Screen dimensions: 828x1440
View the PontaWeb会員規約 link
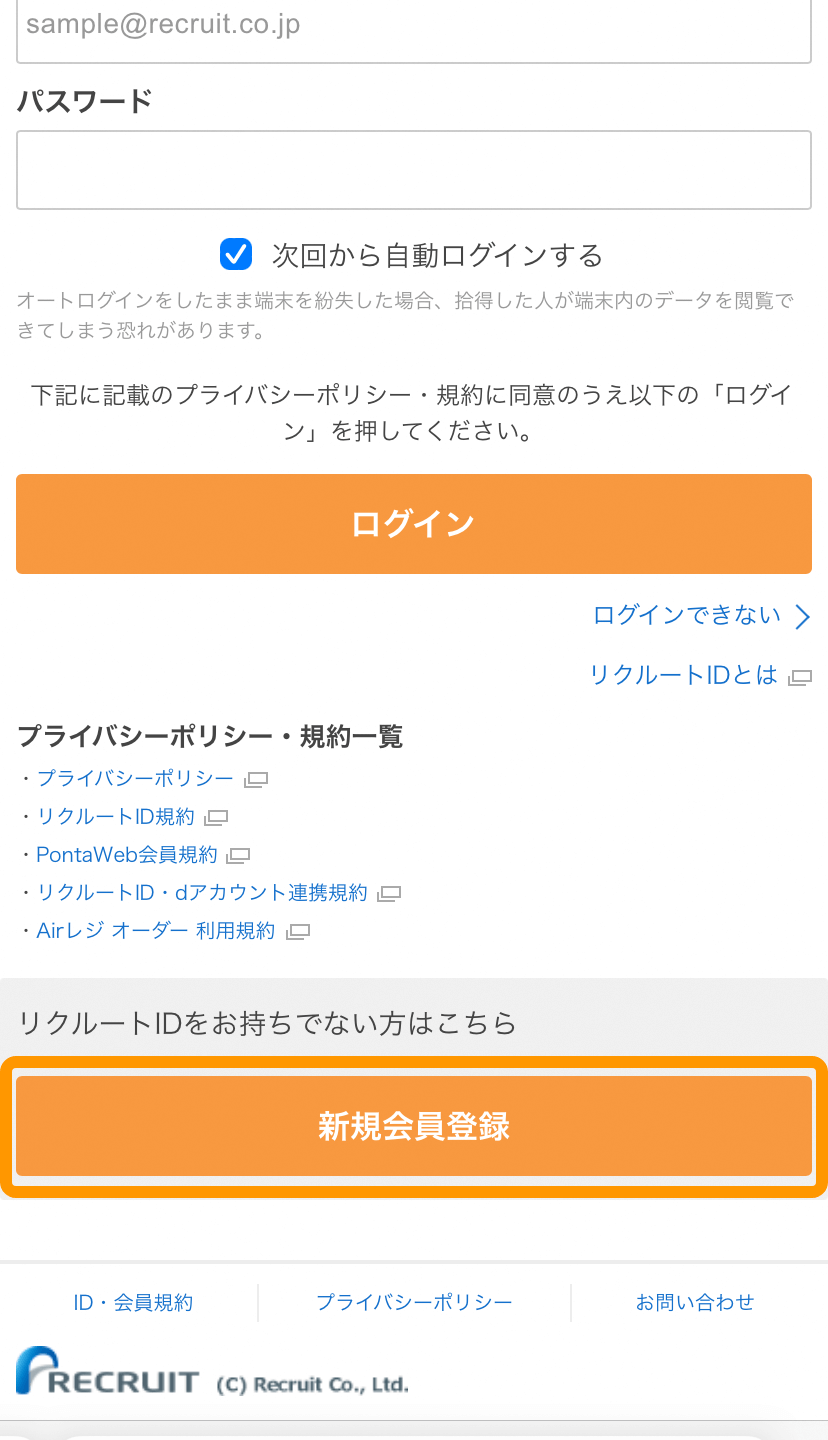click(x=126, y=854)
